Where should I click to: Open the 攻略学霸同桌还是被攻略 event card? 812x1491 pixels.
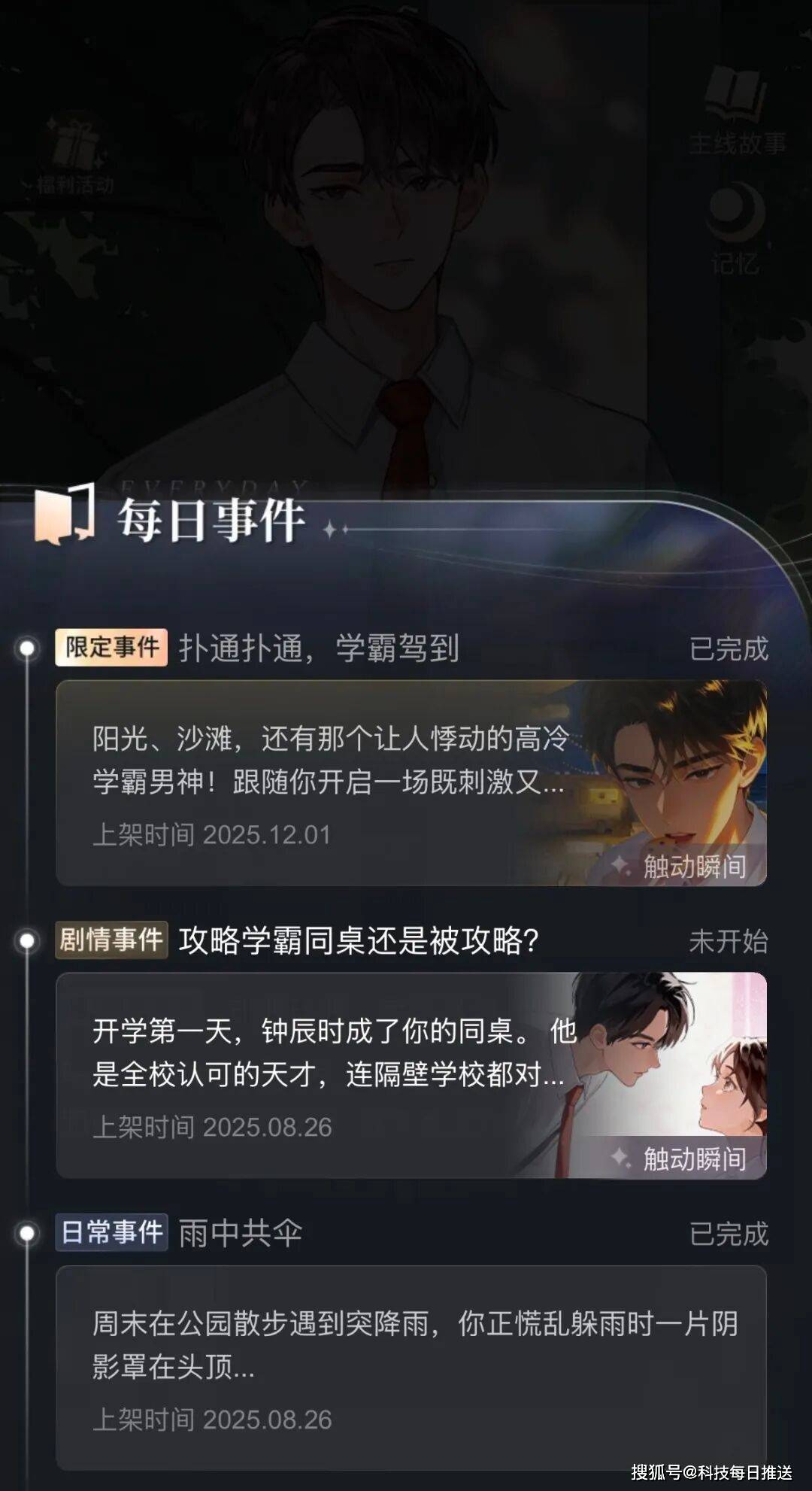coord(331,1074)
